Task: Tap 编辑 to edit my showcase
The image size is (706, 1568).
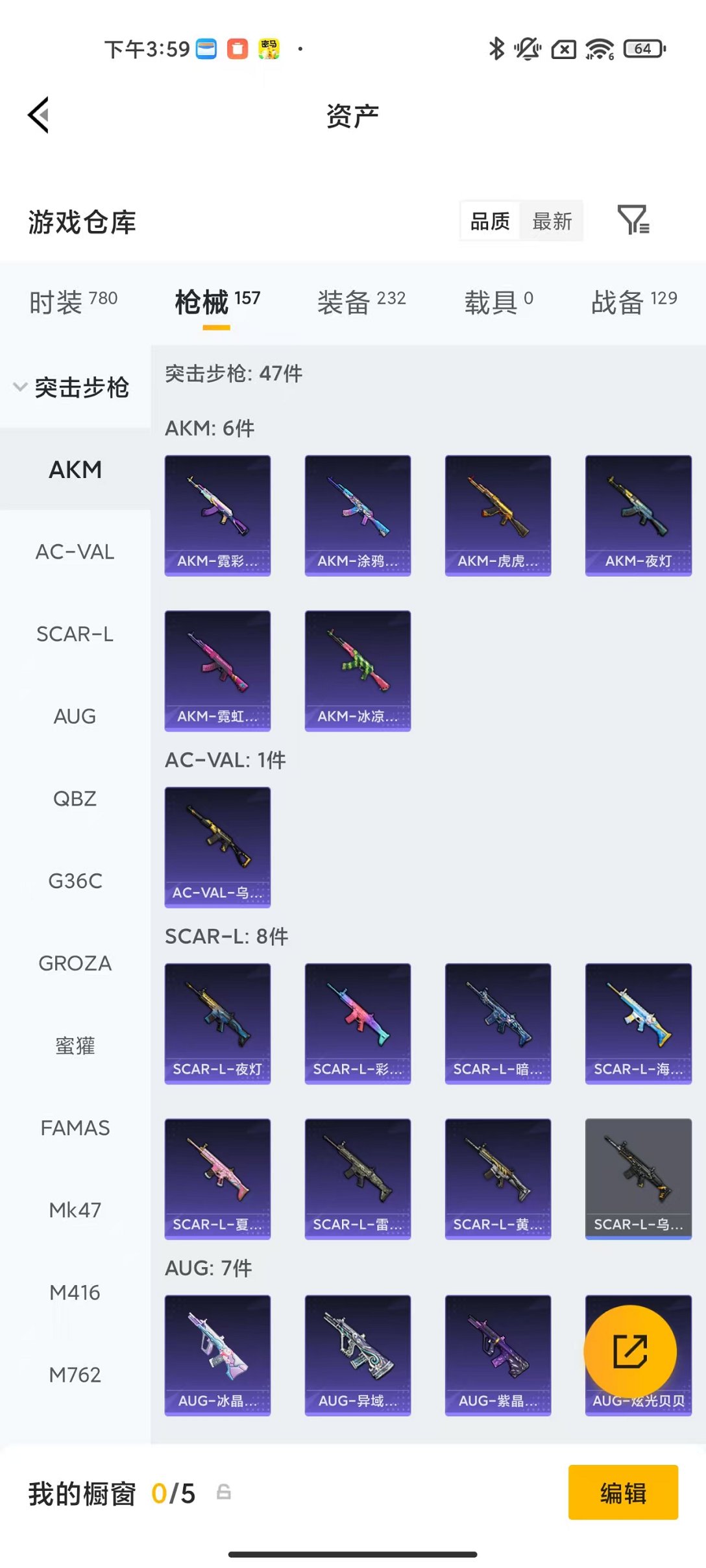Action: 622,1493
